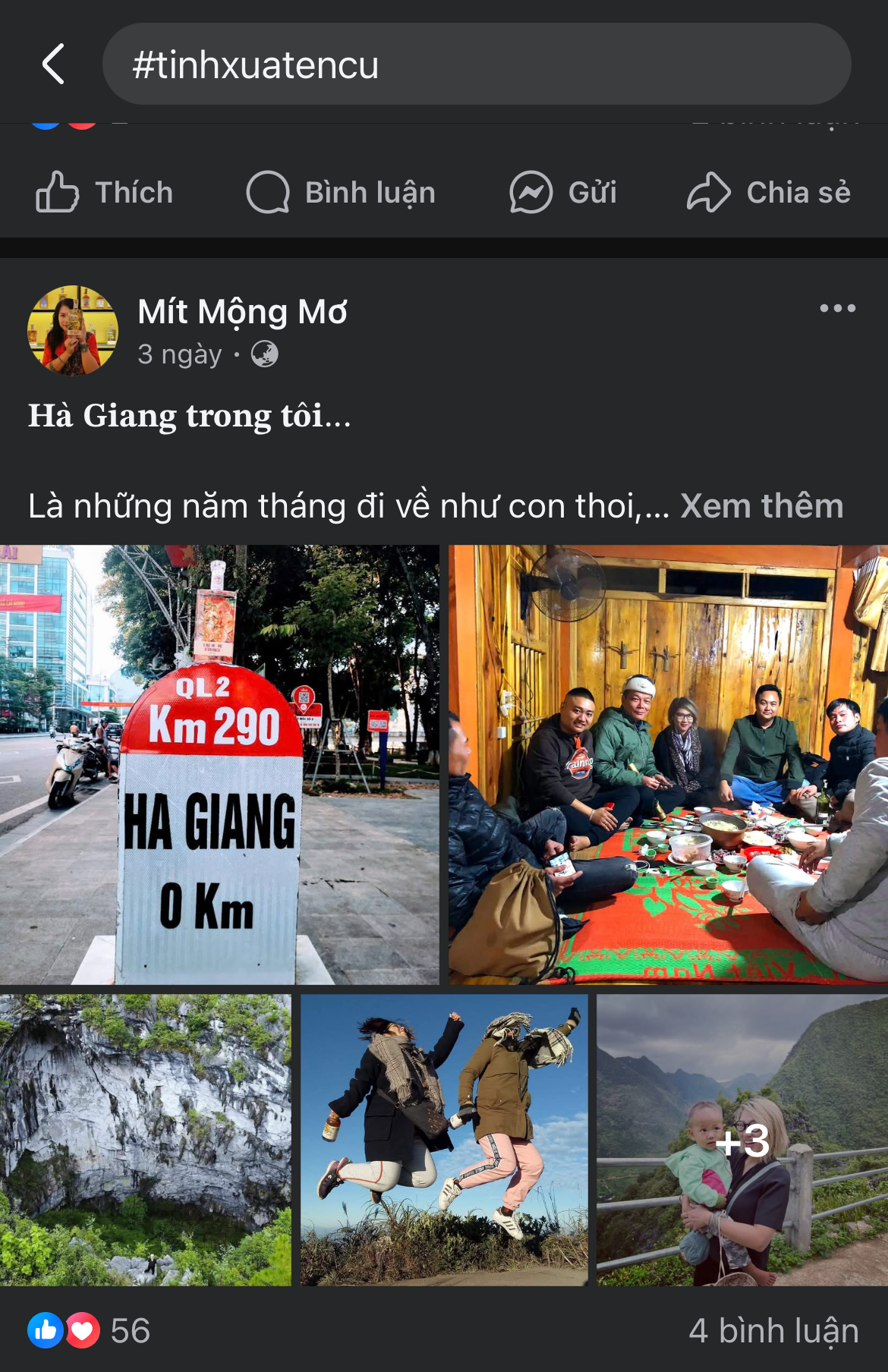This screenshot has width=888, height=1372.
Task: Send post via Gửi messenger button
Action: click(563, 193)
